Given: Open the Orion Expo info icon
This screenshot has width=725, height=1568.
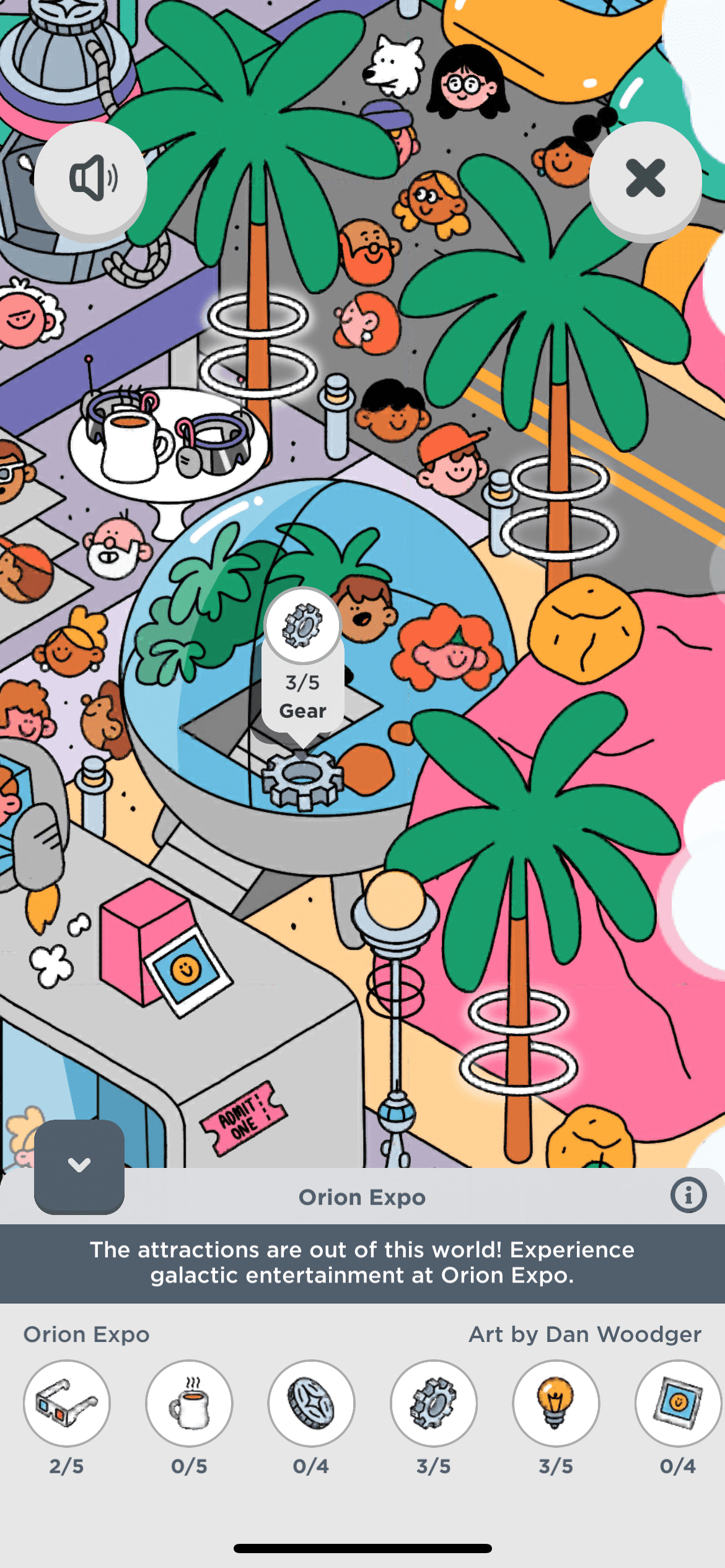Looking at the screenshot, I should coord(688,1195).
